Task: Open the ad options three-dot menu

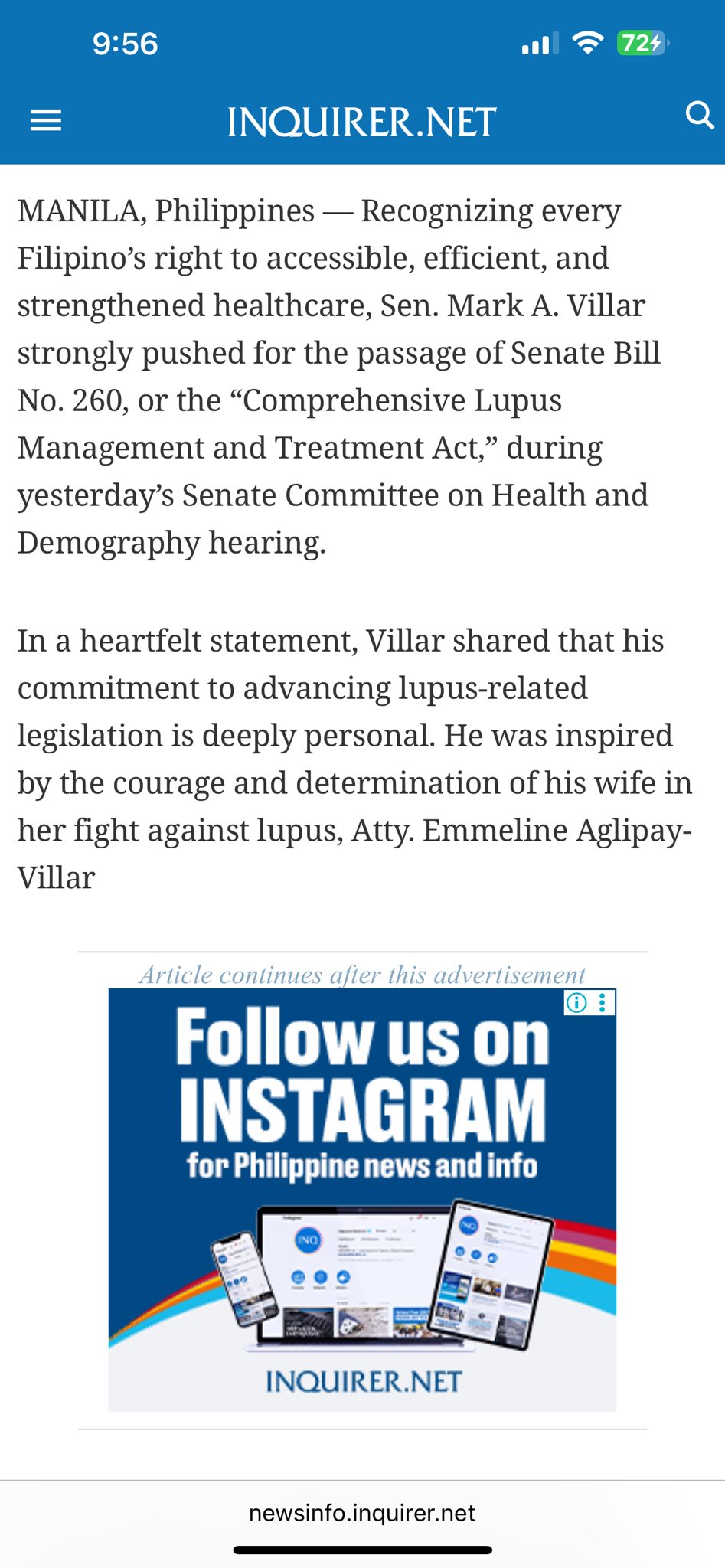Action: (603, 1002)
